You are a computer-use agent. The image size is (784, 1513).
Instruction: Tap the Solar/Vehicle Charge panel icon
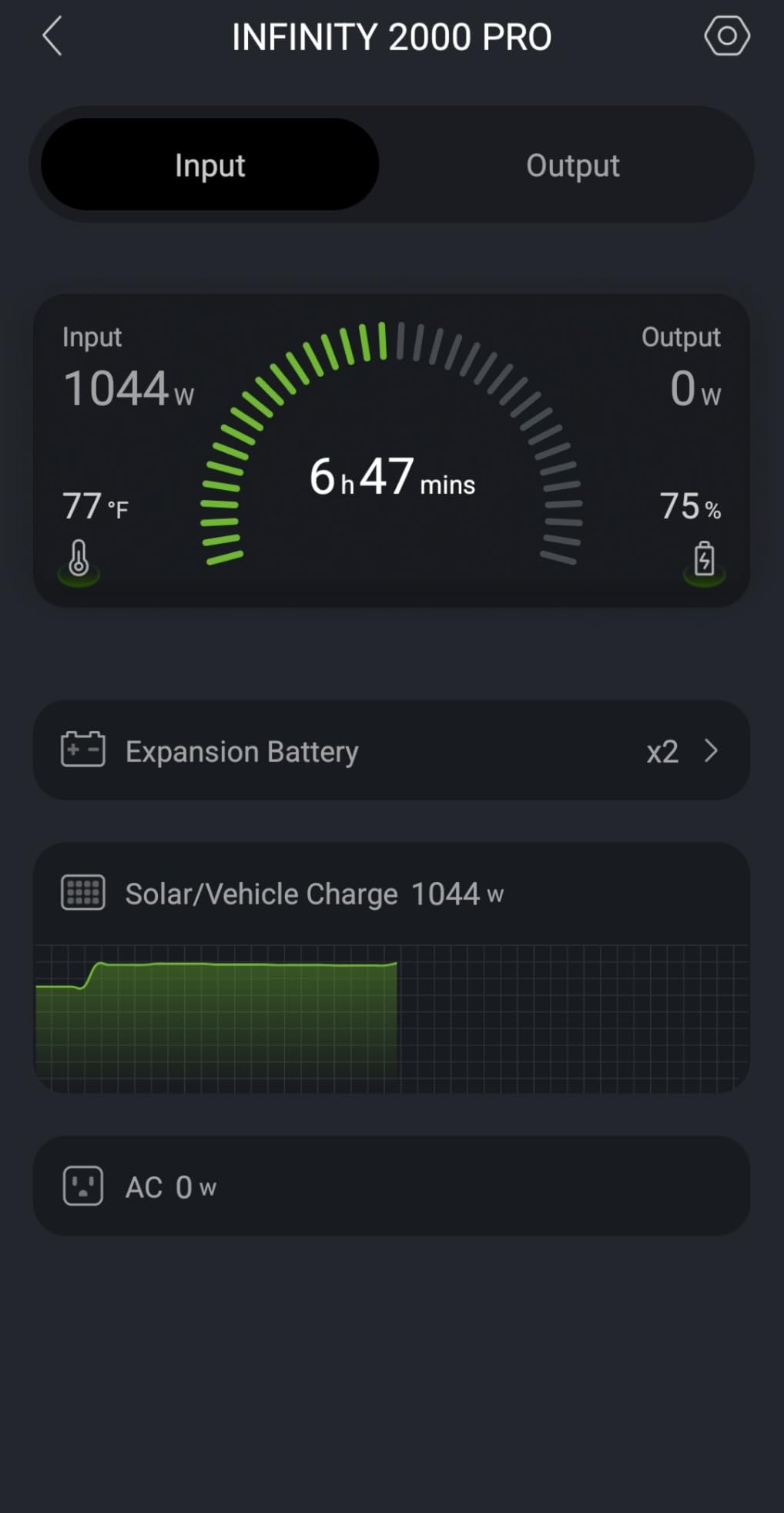coord(82,892)
